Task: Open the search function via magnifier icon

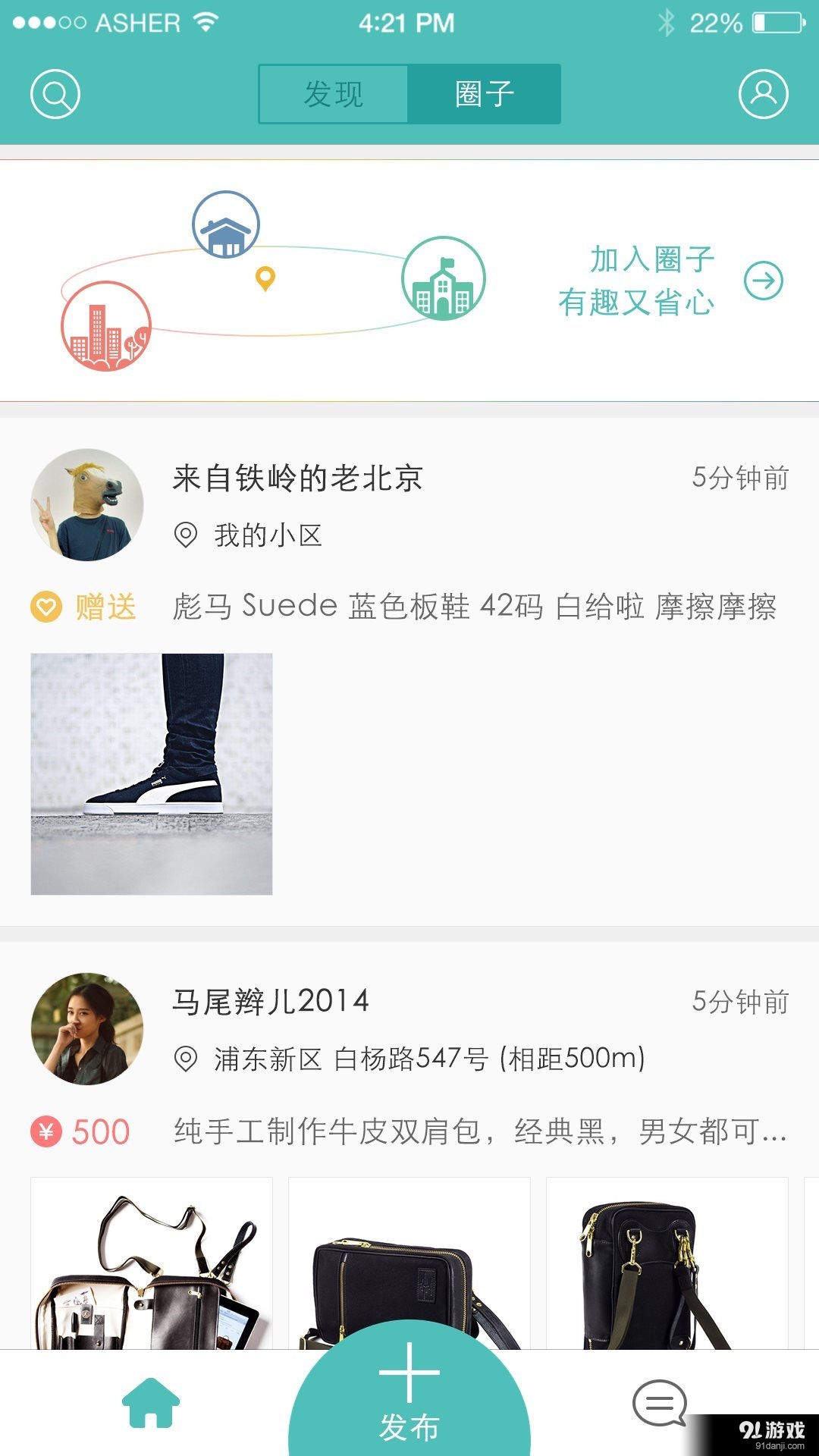Action: (56, 93)
